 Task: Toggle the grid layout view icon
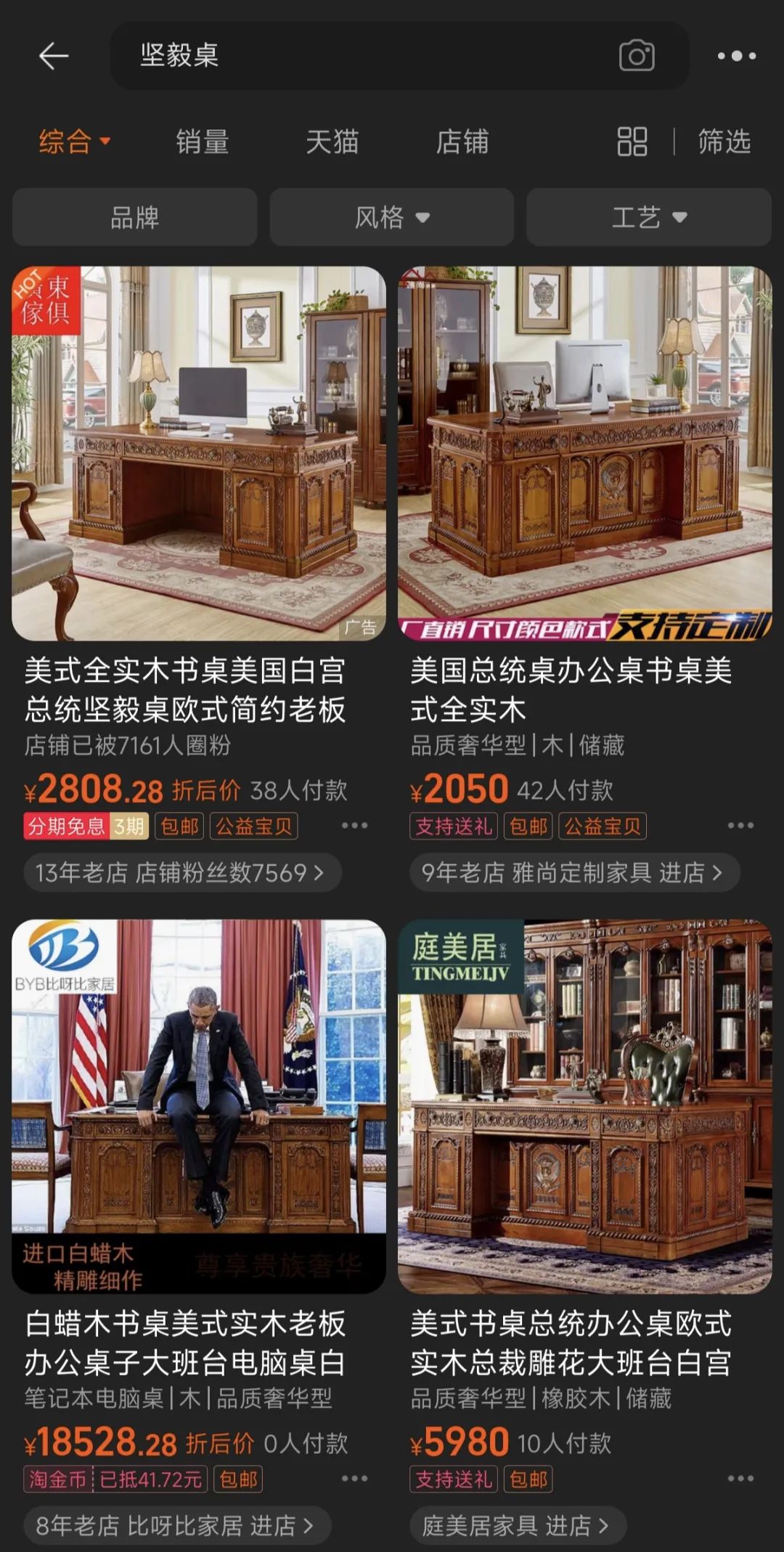point(632,141)
